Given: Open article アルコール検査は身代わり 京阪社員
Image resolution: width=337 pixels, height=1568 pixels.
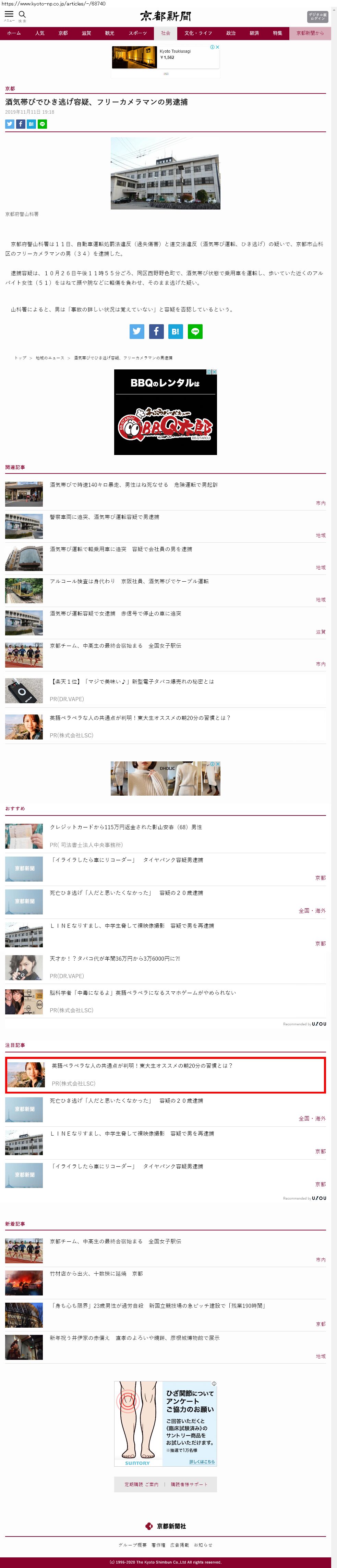Looking at the screenshot, I should [x=129, y=581].
